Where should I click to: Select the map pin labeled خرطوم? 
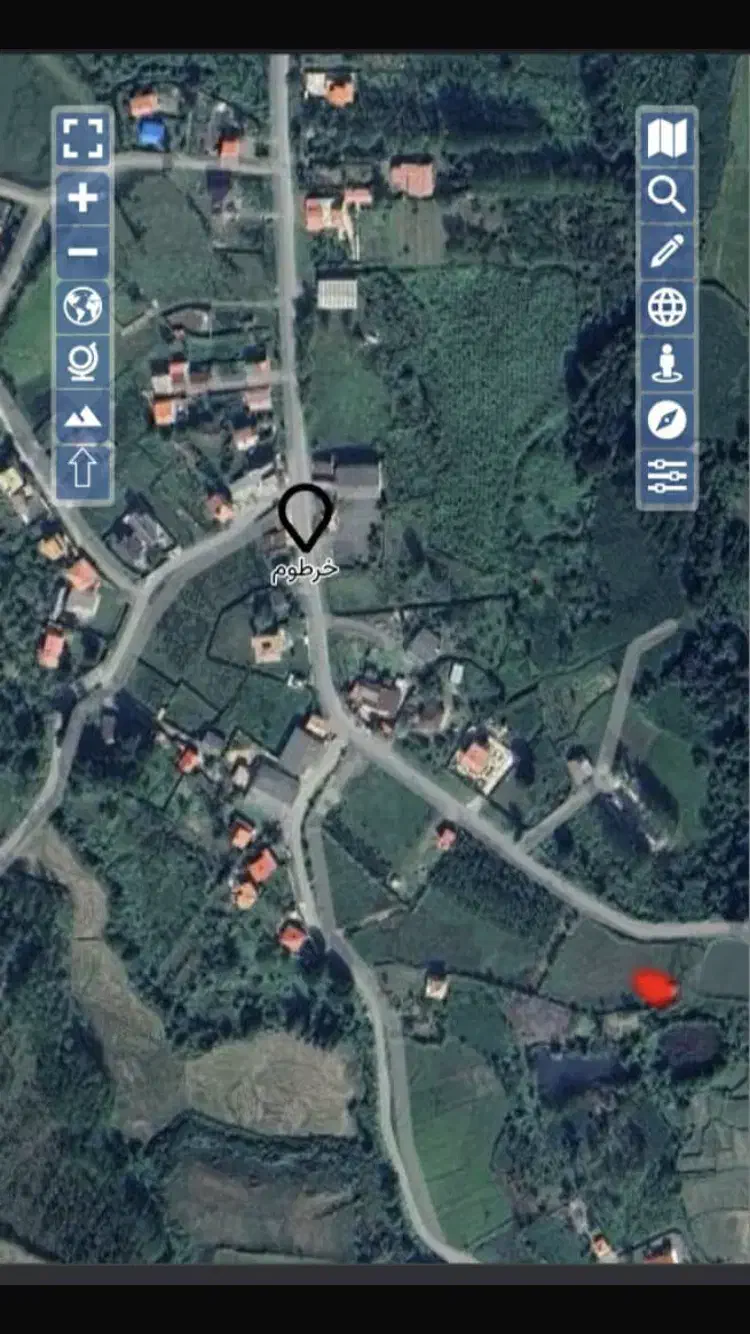(305, 518)
